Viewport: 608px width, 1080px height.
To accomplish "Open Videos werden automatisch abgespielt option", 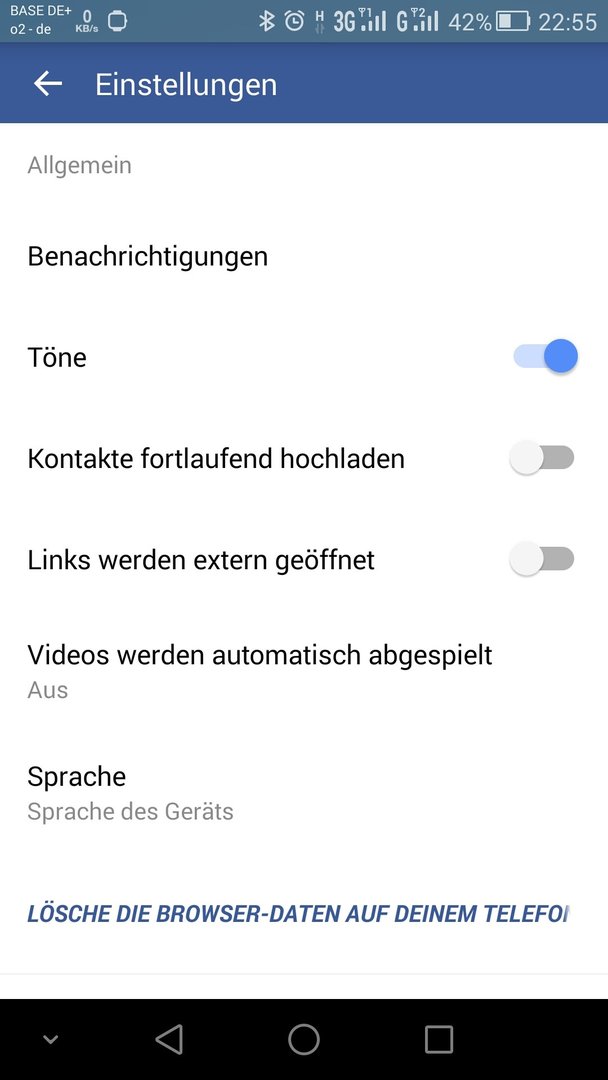I will [304, 670].
